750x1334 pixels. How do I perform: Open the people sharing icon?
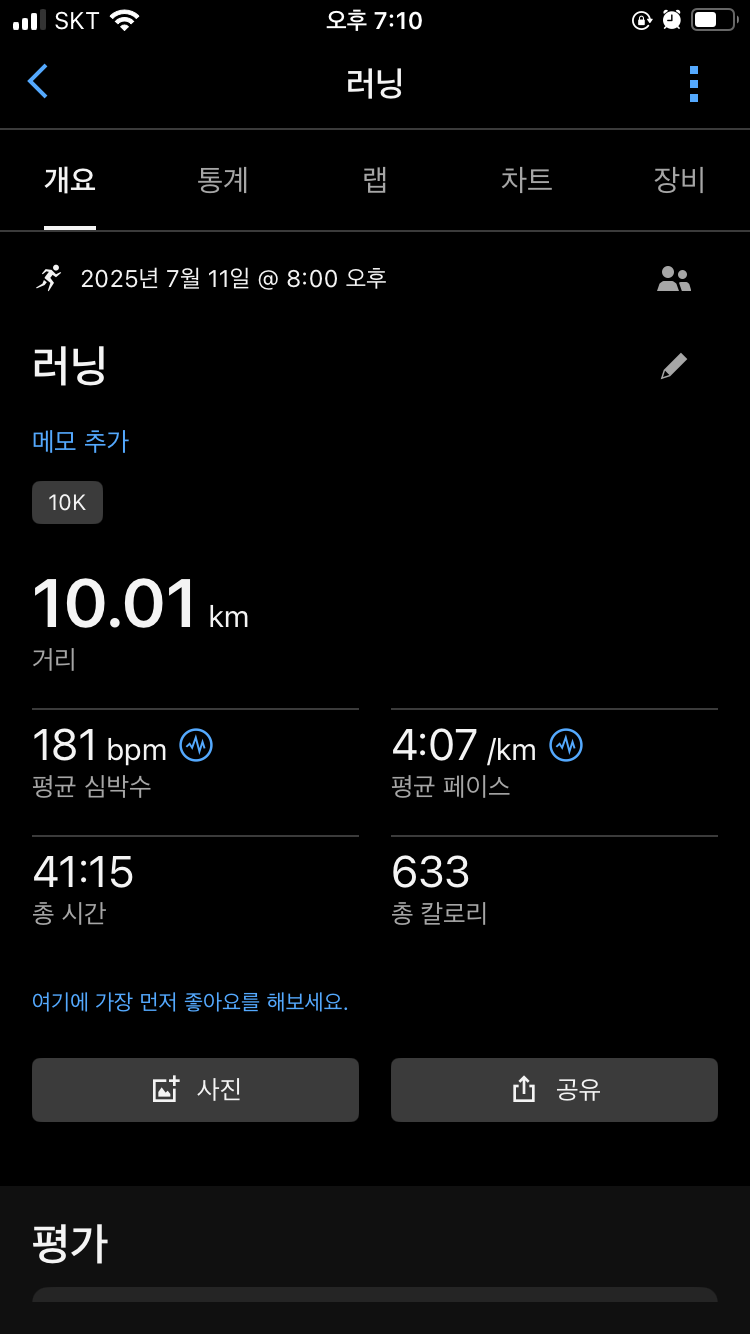[x=674, y=279]
